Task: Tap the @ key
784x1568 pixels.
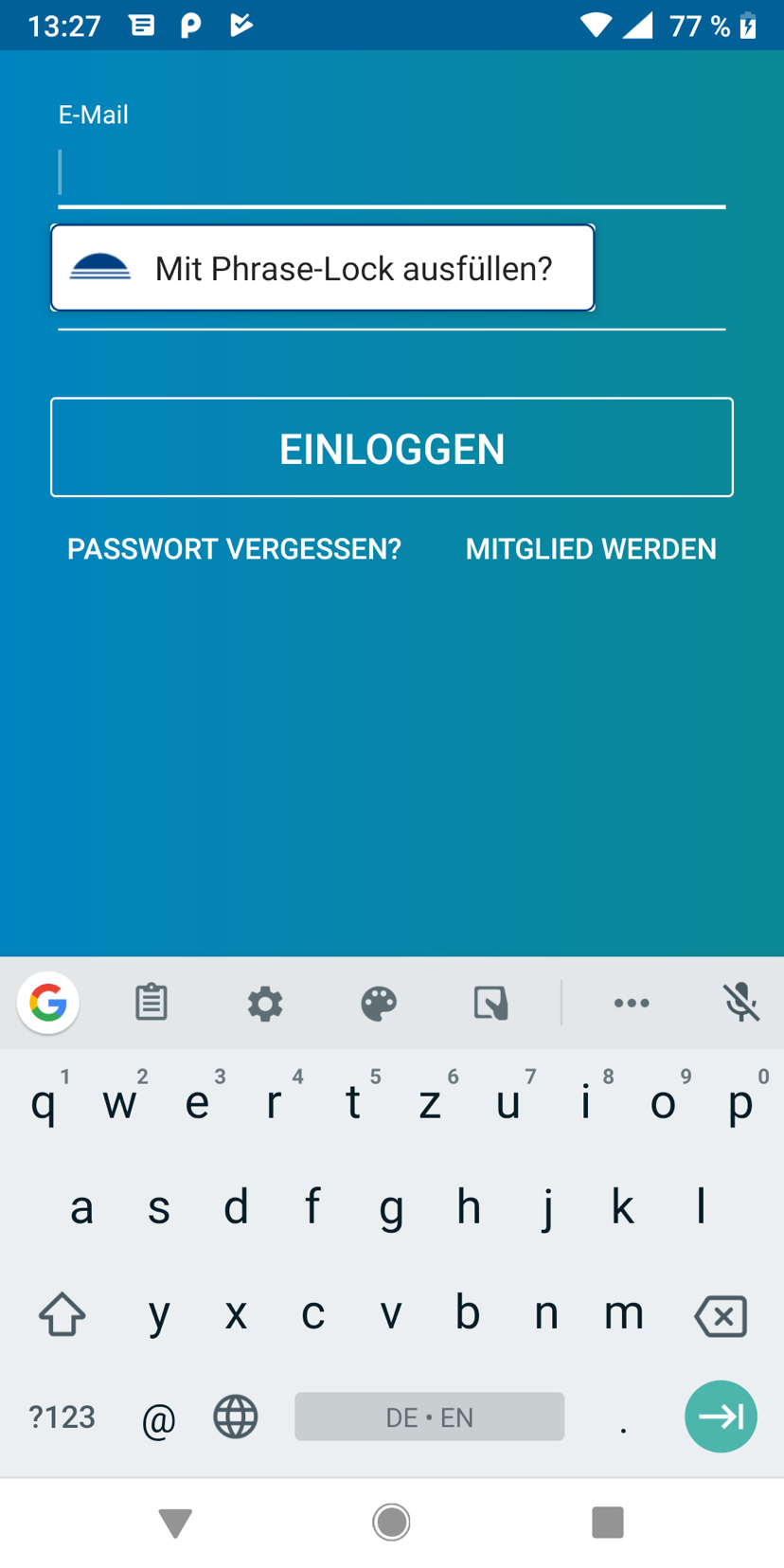Action: [159, 1418]
